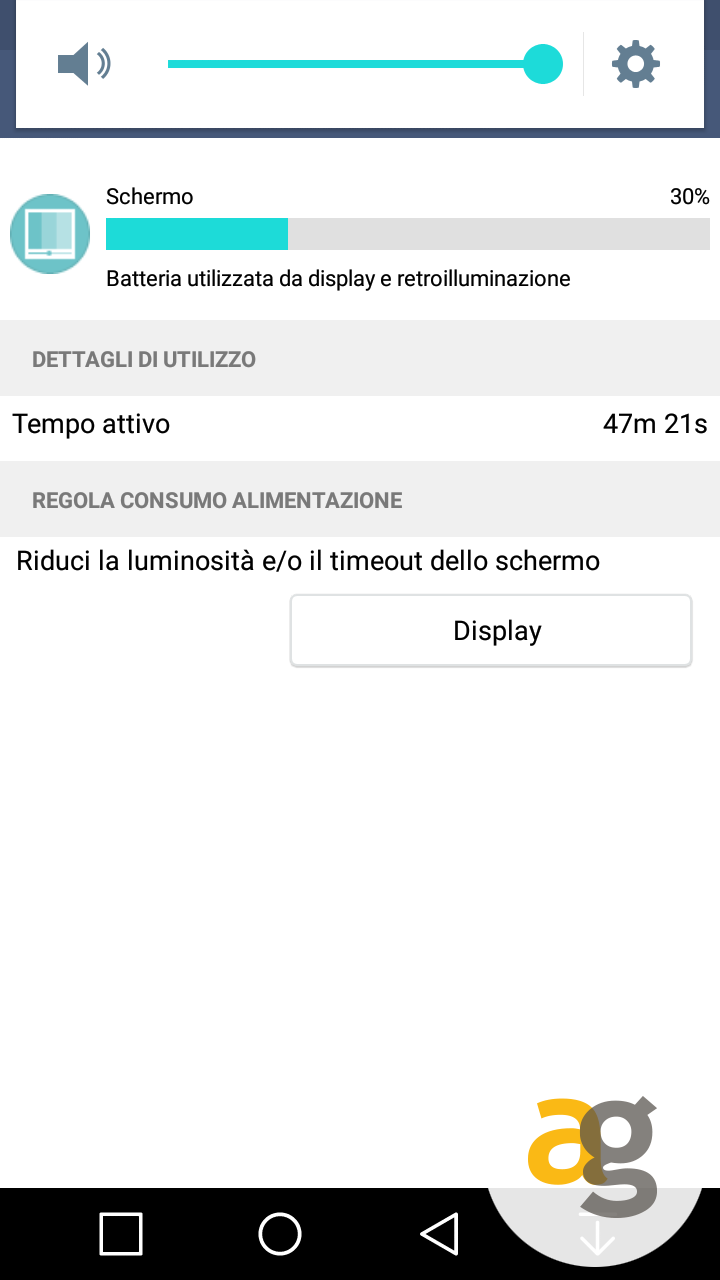720x1280 pixels.
Task: Show recent apps
Action: click(121, 1234)
